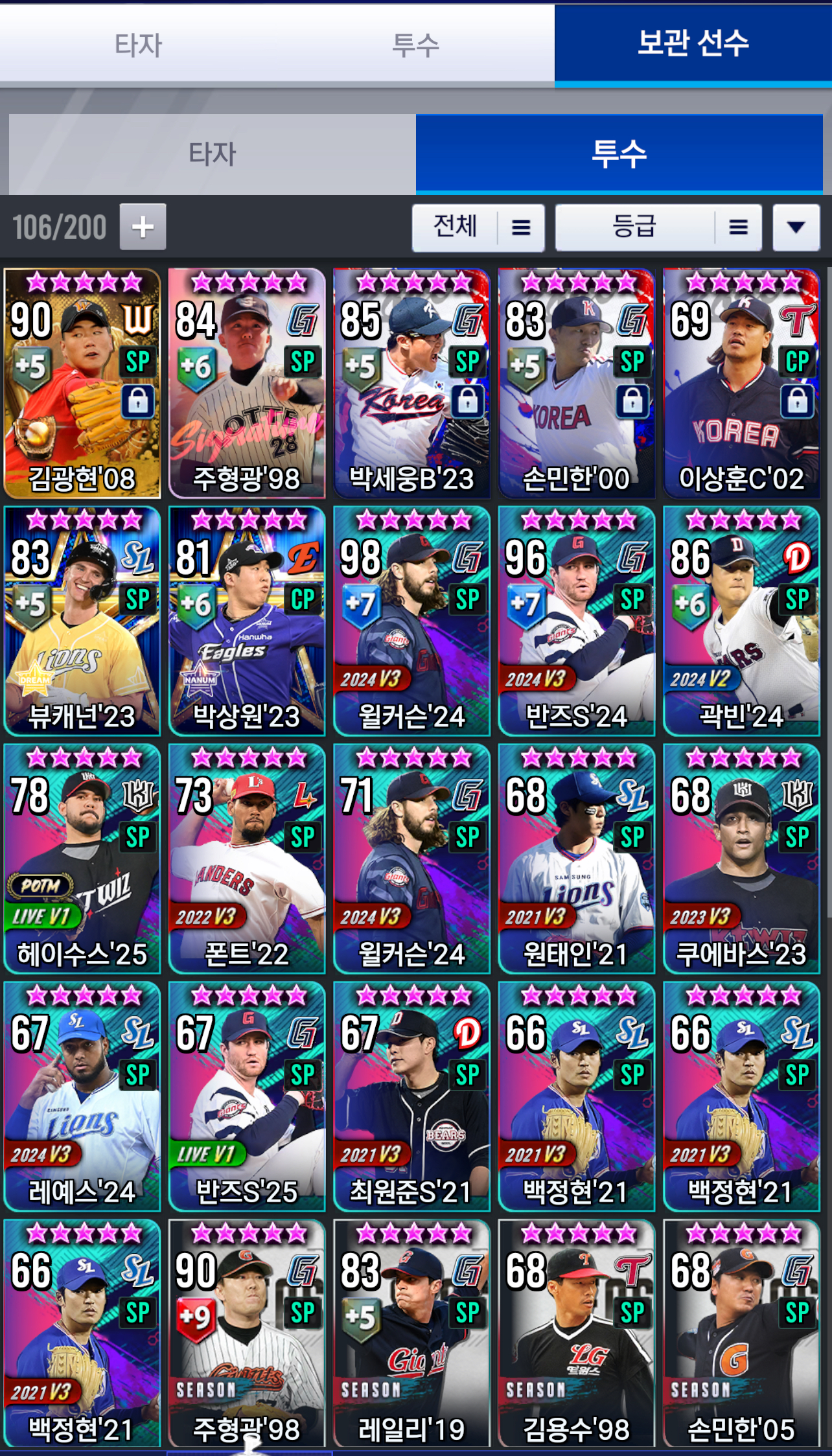Open the 김광현'08 player card

[82, 384]
